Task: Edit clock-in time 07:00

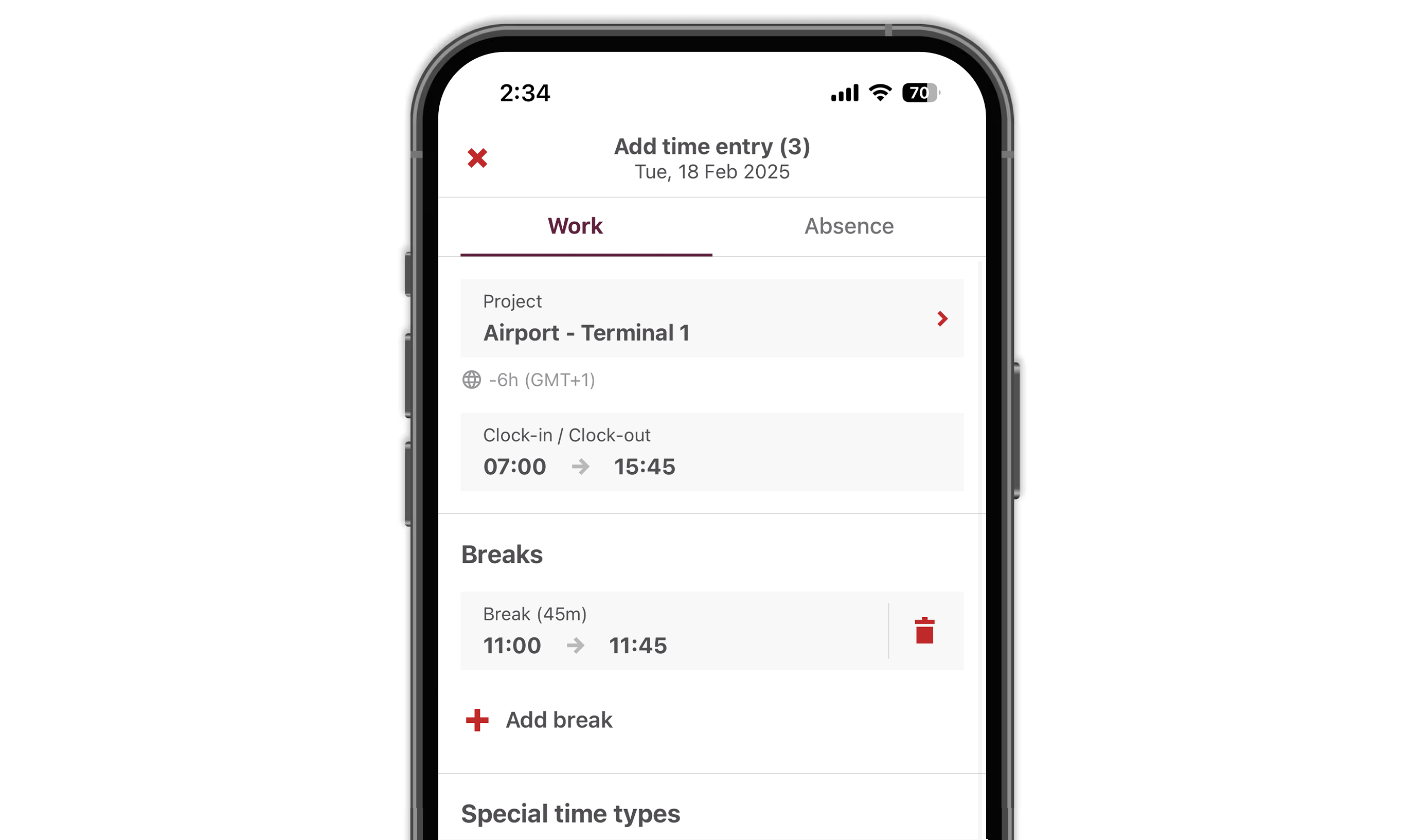Action: [x=514, y=467]
